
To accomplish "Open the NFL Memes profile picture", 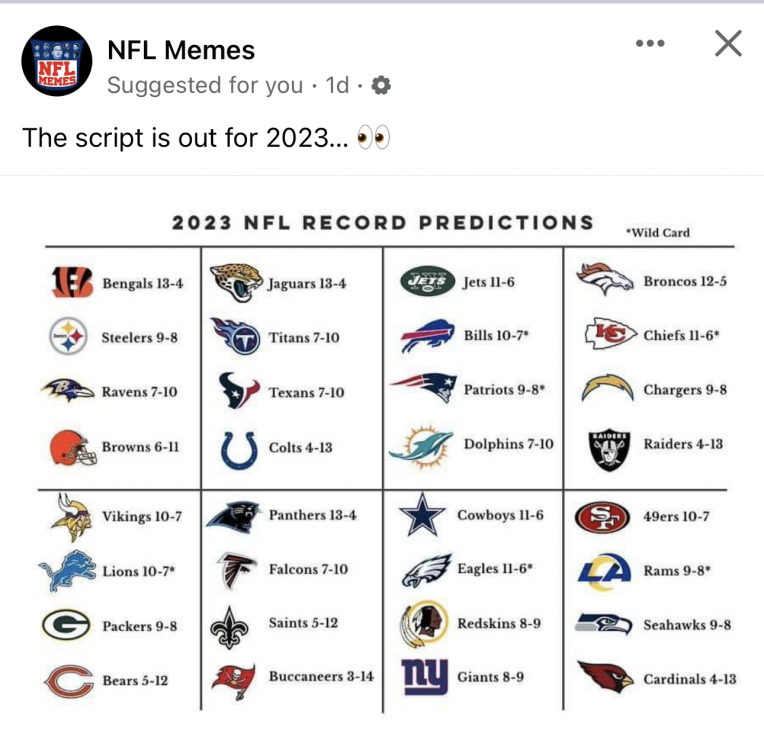I will point(57,61).
